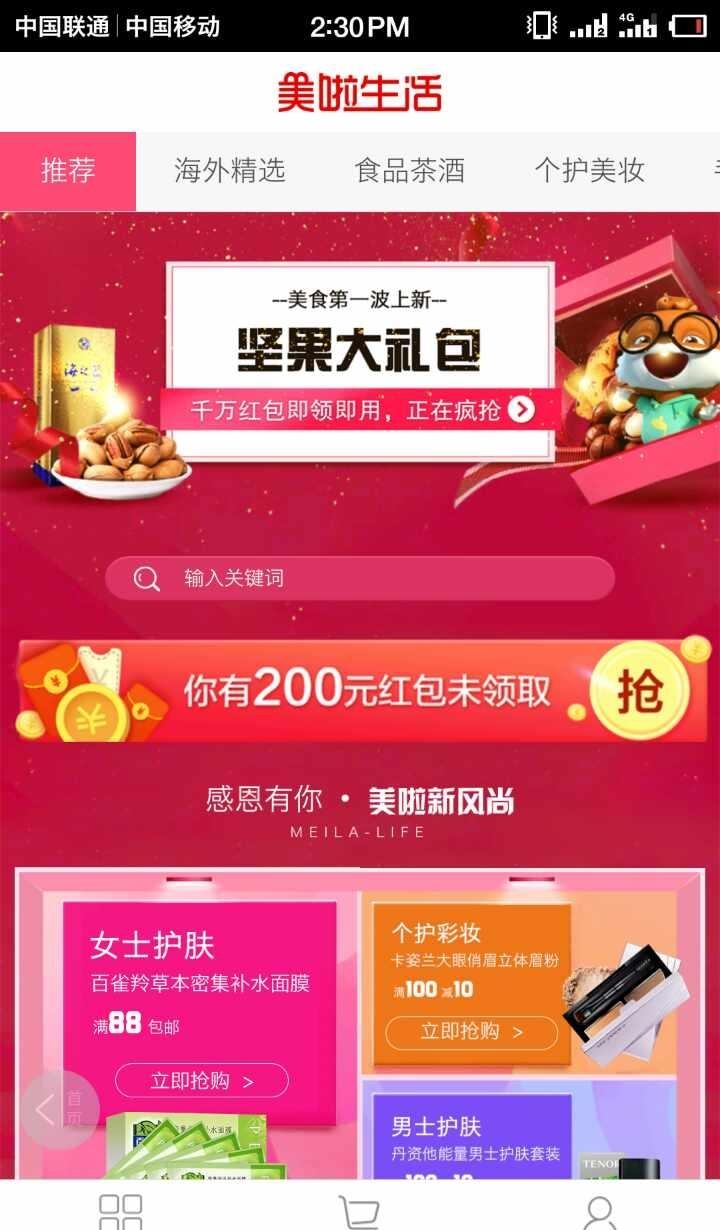
Task: Open the shopping cart in bottom bar
Action: (x=359, y=1212)
